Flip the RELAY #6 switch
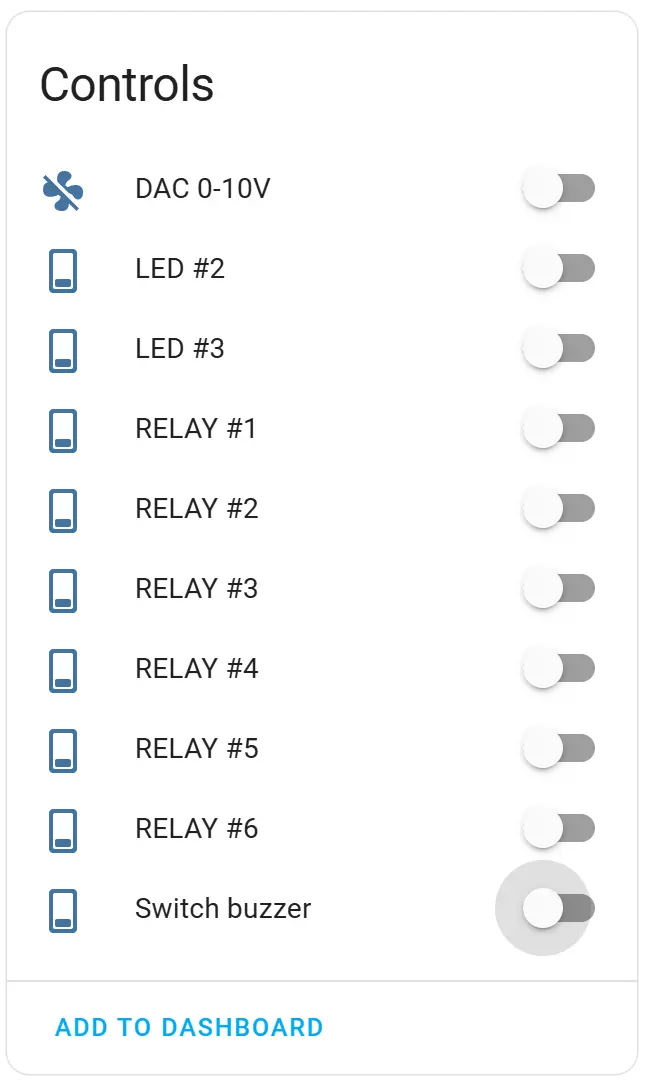This screenshot has height=1085, width=646. pyautogui.click(x=559, y=828)
